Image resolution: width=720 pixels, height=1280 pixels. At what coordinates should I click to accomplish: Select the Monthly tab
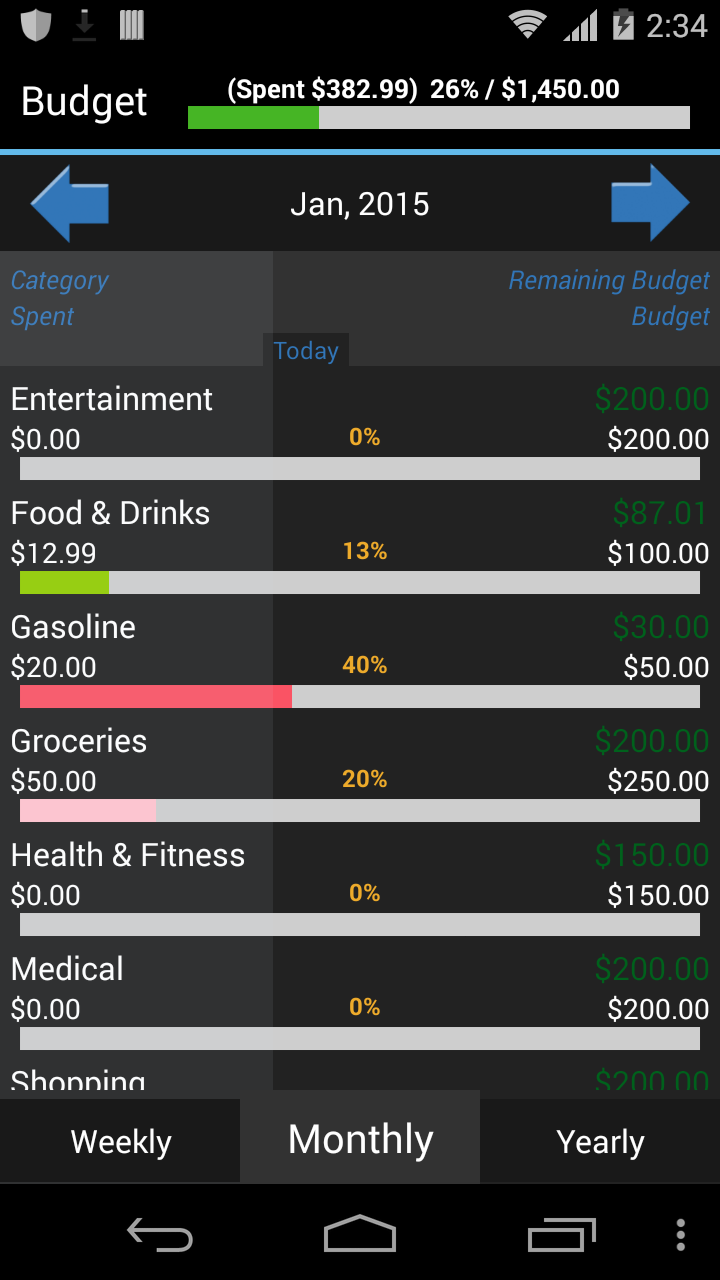pyautogui.click(x=360, y=1138)
